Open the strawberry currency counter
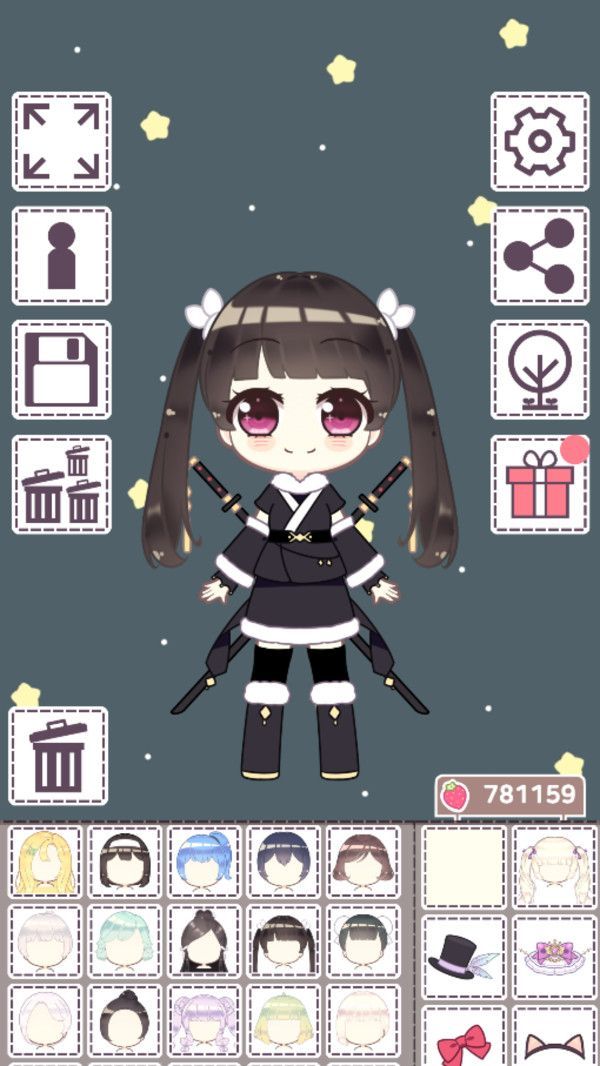The width and height of the screenshot is (600, 1066). (x=510, y=796)
